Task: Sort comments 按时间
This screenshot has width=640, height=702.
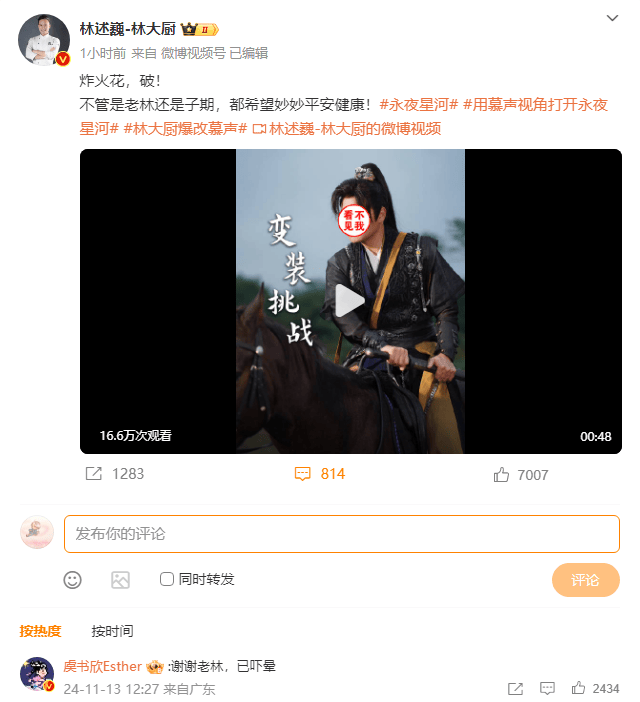Action: [112, 631]
